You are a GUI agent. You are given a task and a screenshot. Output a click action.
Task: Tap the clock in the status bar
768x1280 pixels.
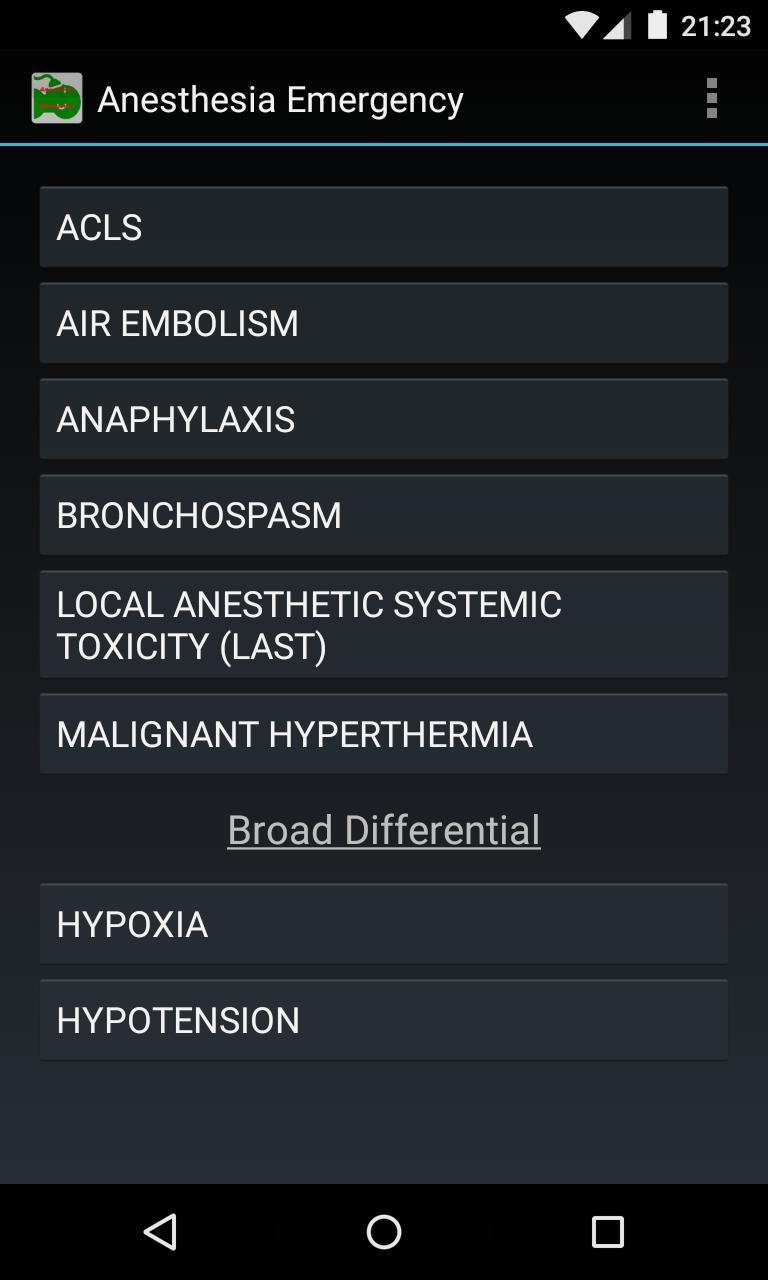tap(717, 25)
